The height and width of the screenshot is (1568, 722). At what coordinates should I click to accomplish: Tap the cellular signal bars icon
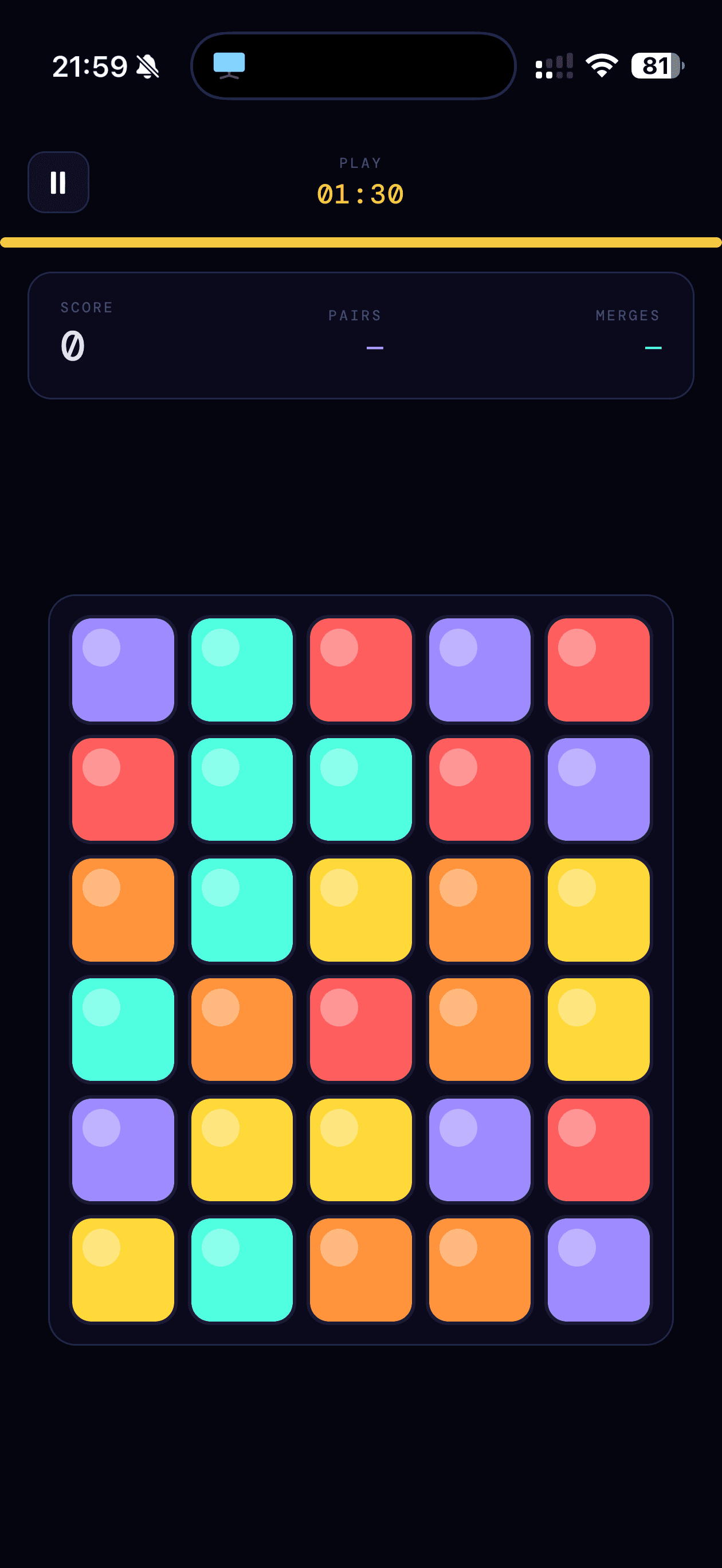point(554,67)
